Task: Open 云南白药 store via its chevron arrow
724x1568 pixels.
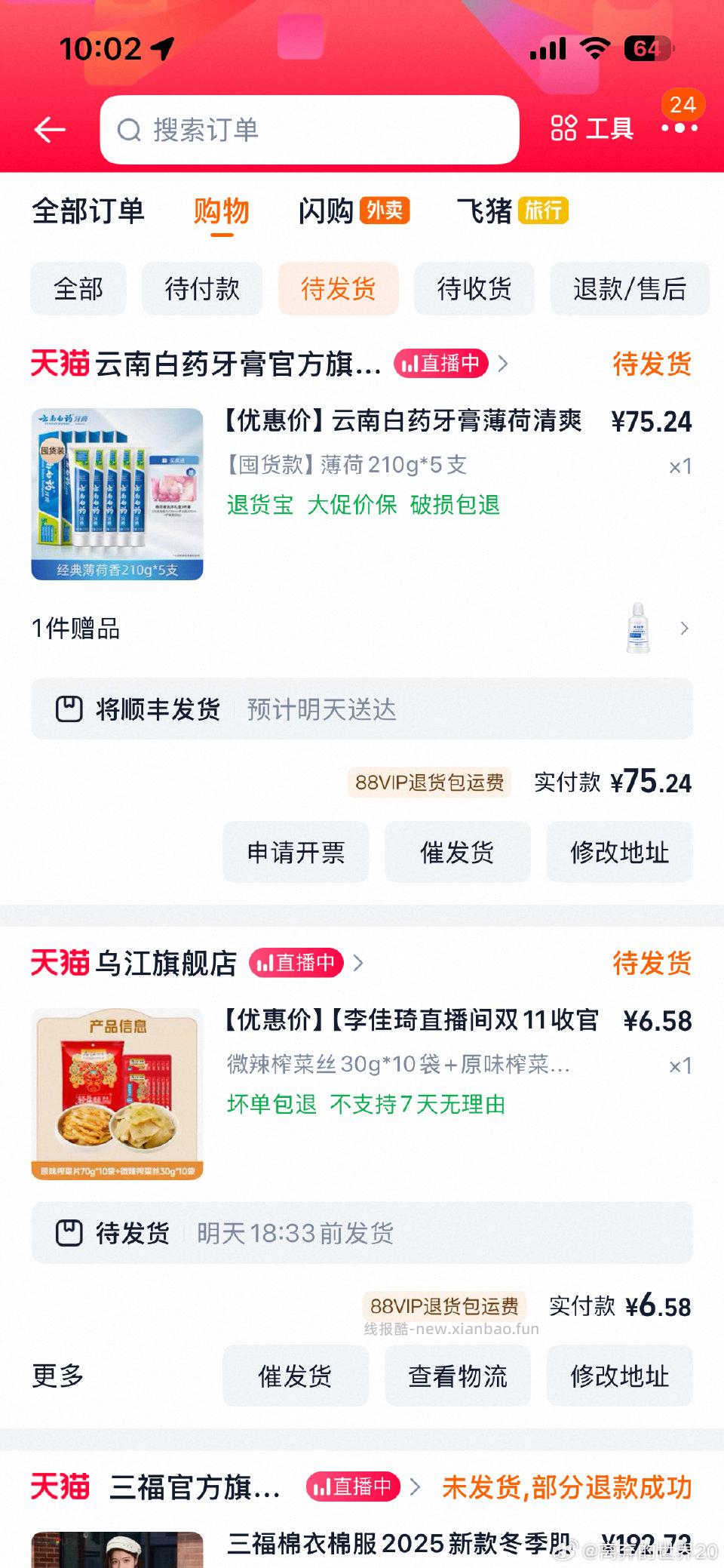Action: (x=503, y=364)
